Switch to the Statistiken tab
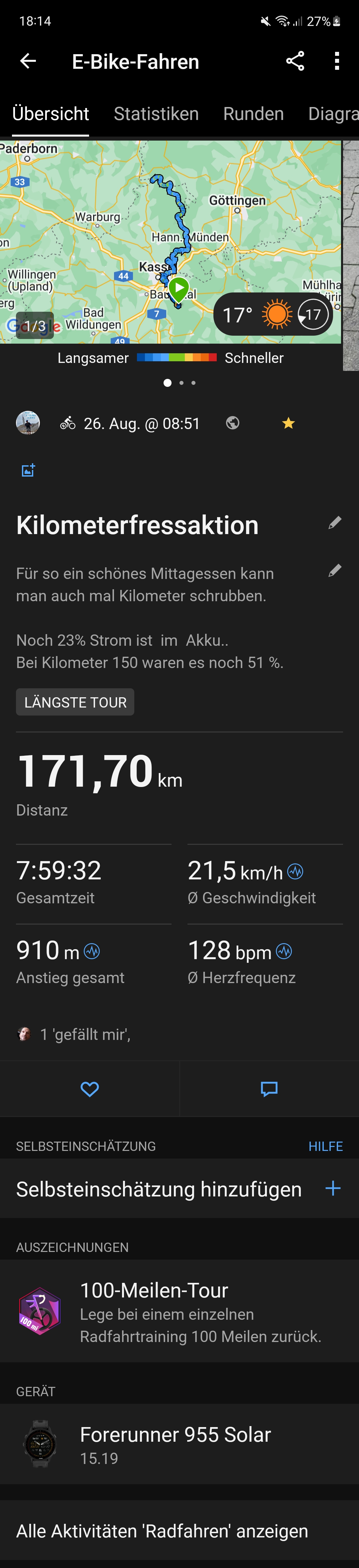 (x=156, y=114)
